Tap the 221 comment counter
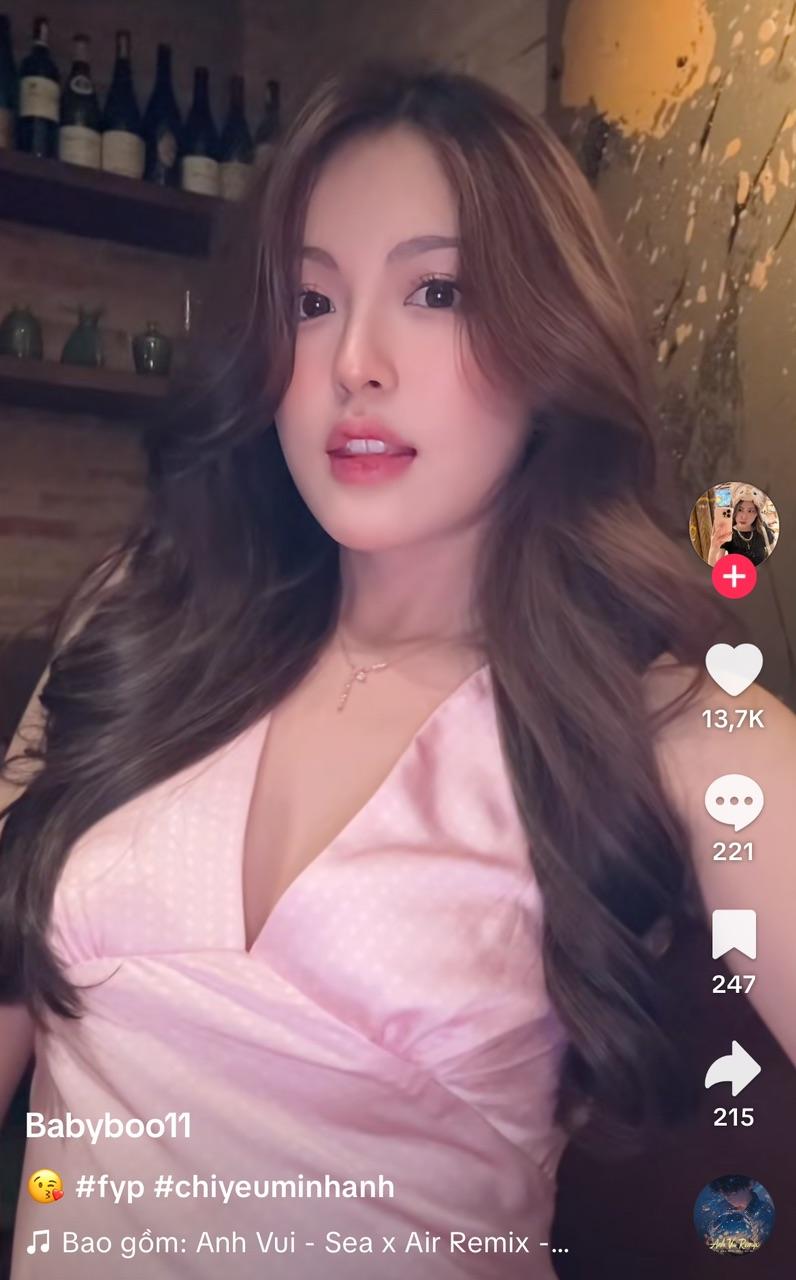796x1280 pixels. pyautogui.click(x=735, y=850)
